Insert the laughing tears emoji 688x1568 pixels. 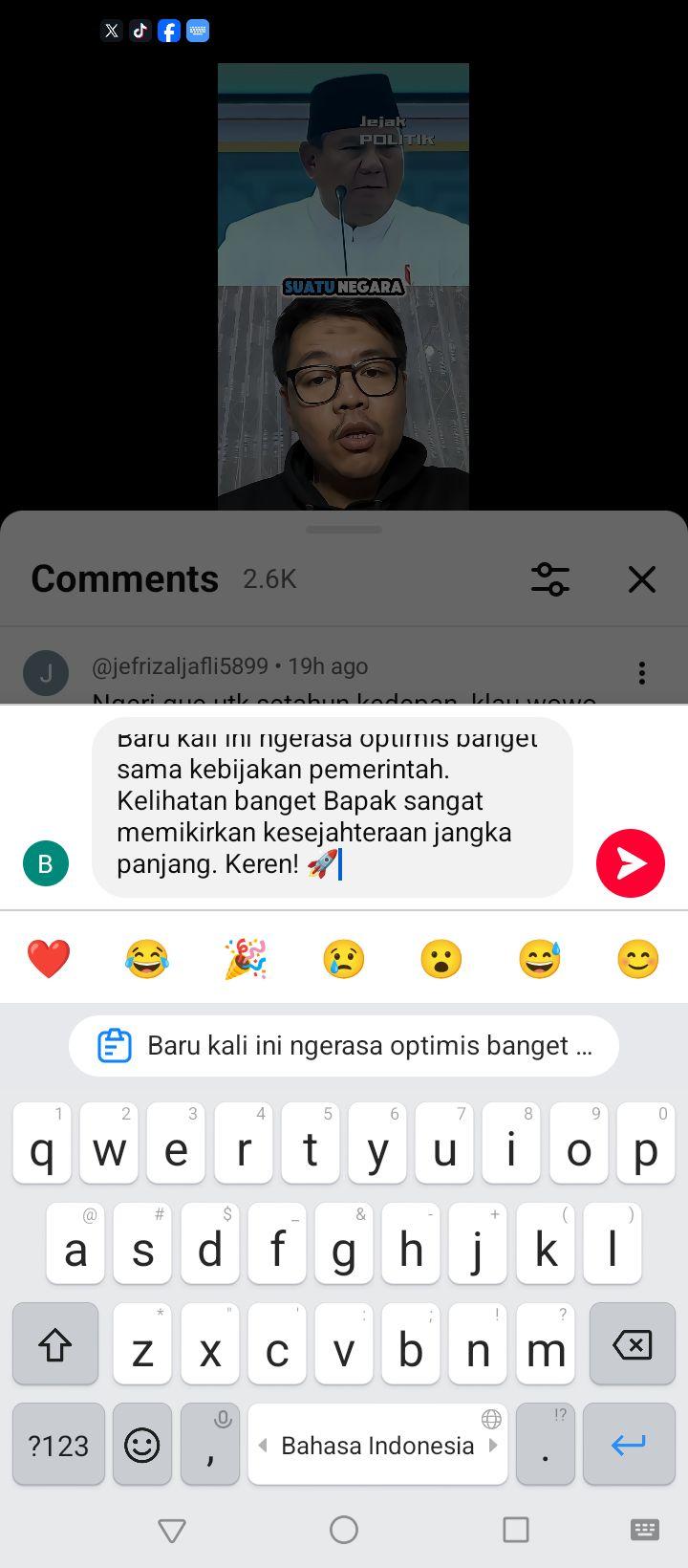pos(146,958)
